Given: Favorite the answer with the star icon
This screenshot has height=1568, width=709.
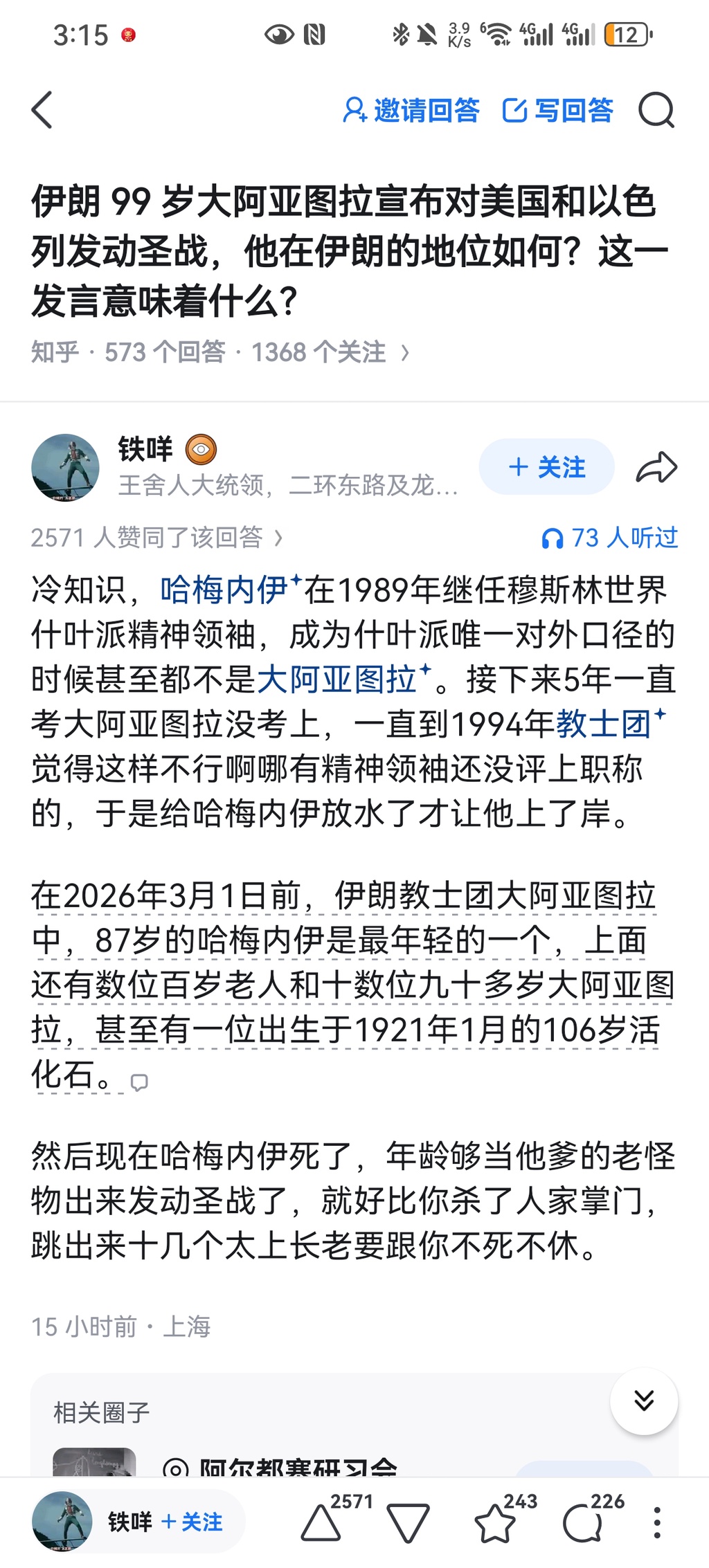Looking at the screenshot, I should pyautogui.click(x=494, y=1523).
